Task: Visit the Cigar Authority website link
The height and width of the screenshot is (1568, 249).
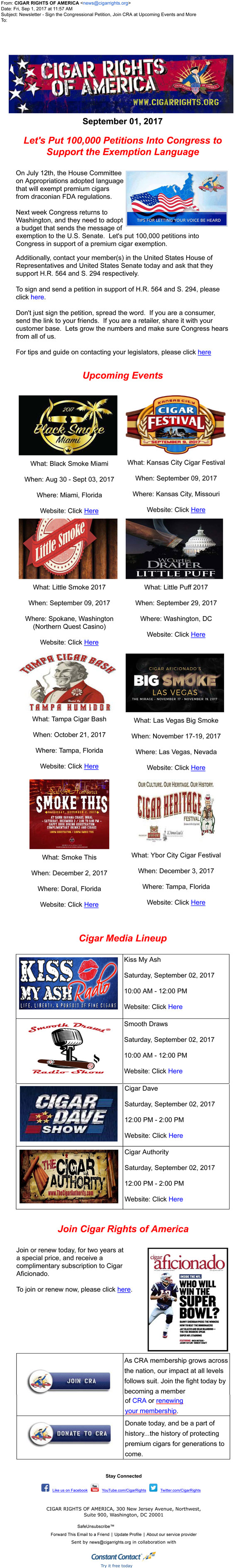Action: (175, 1199)
